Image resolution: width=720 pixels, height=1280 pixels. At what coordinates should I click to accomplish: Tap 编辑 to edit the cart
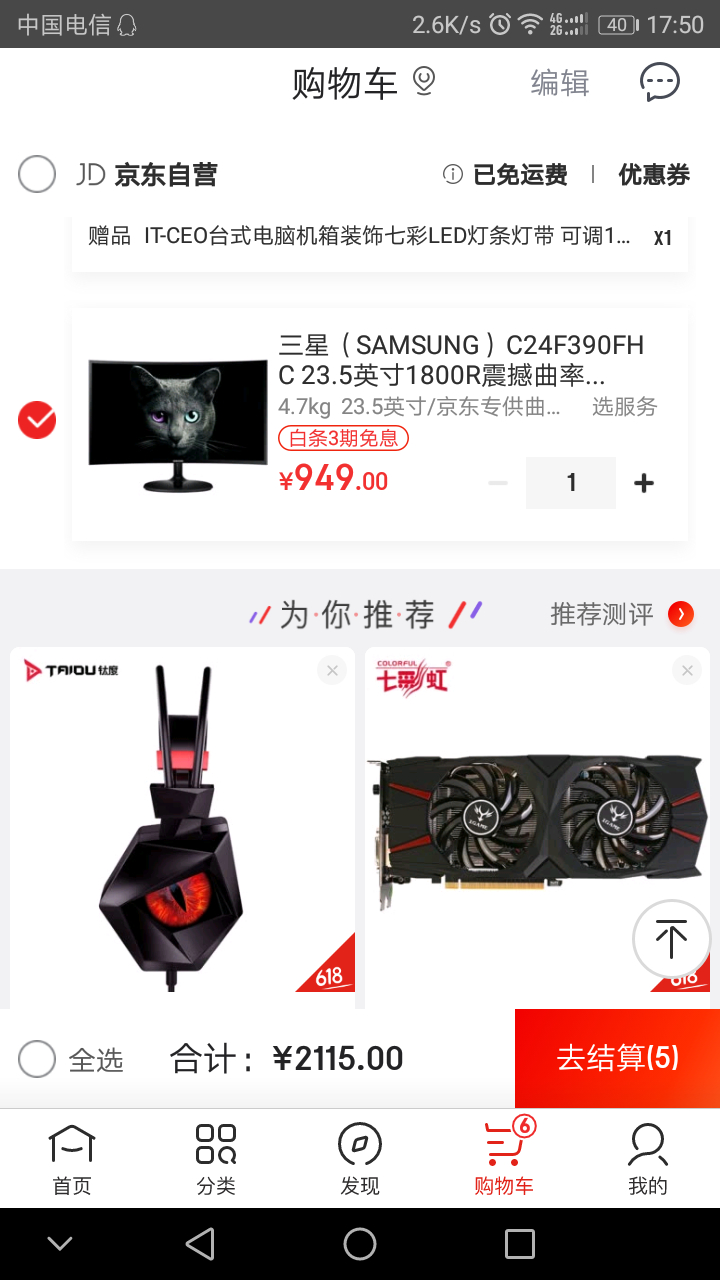coord(560,82)
